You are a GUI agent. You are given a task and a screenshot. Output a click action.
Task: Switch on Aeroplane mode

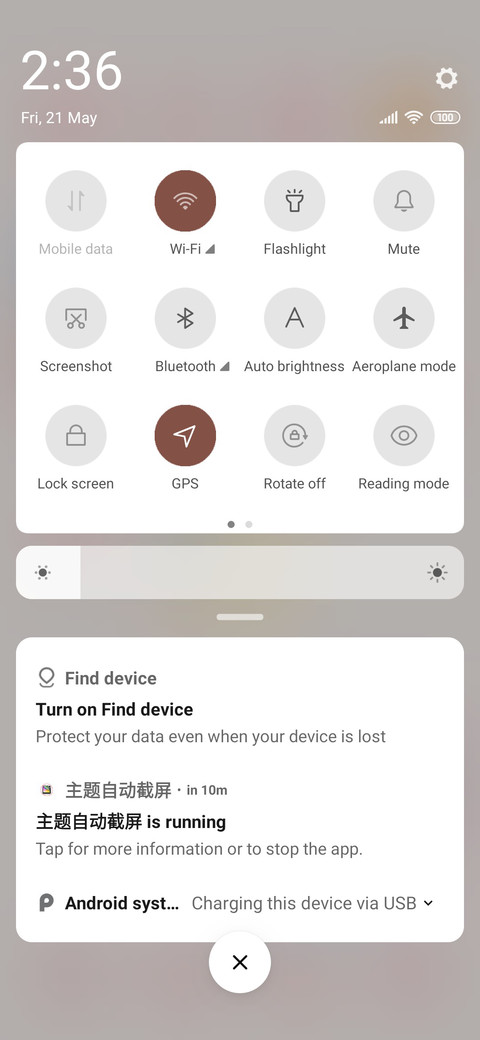coord(404,318)
